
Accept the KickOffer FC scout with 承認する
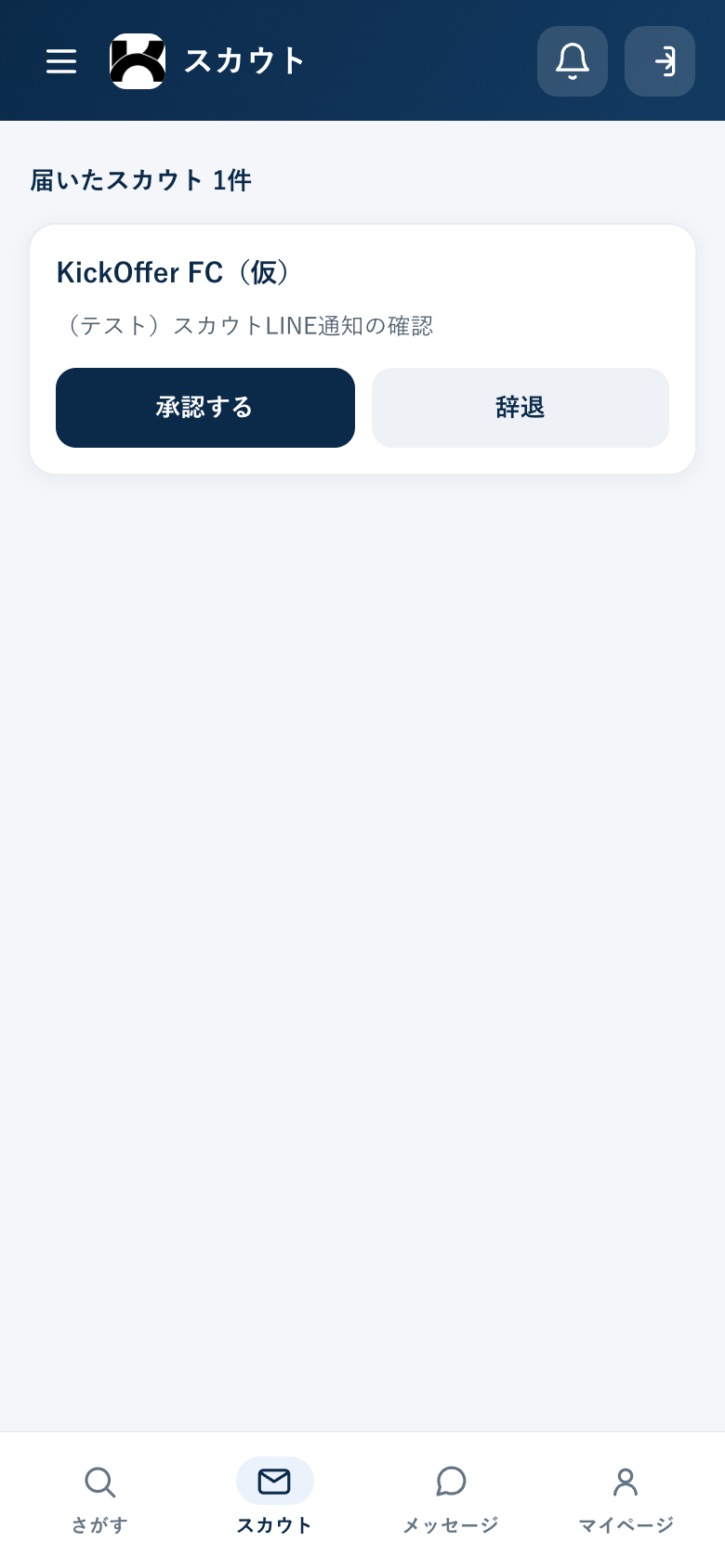coord(205,408)
